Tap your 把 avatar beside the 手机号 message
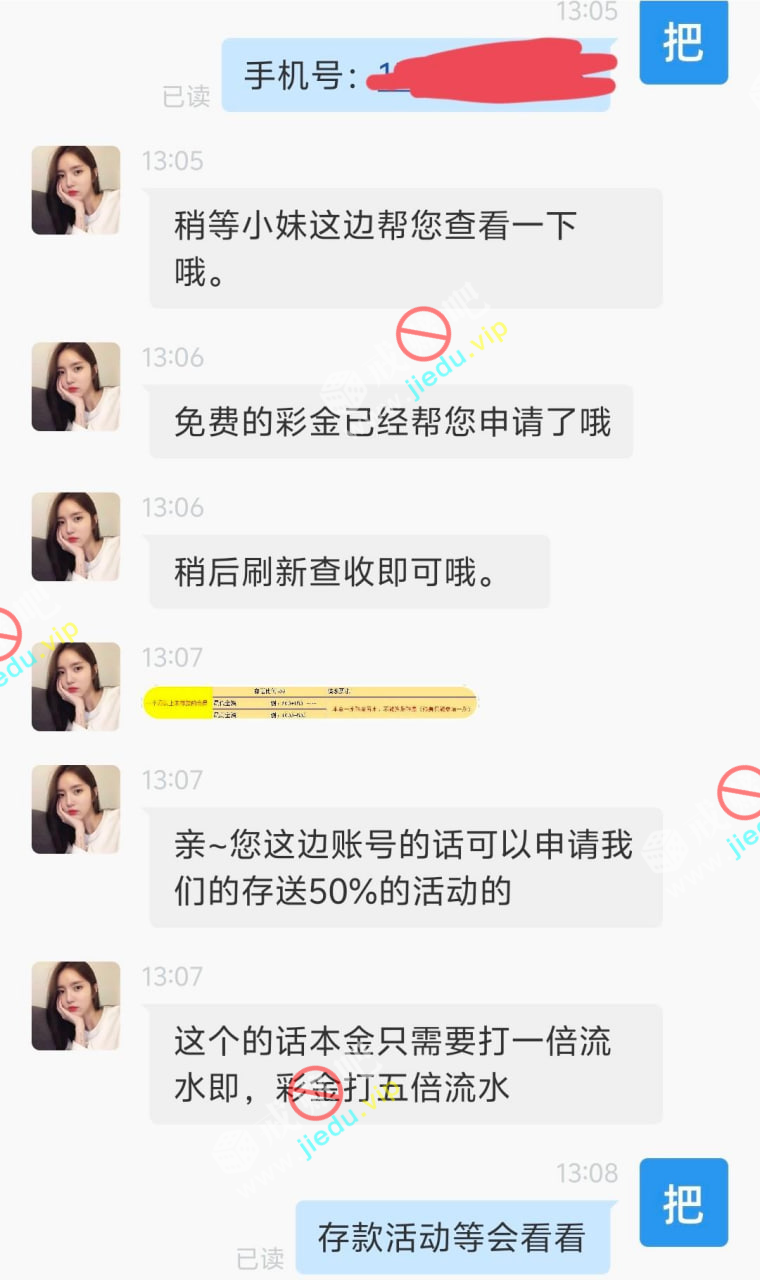760x1280 pixels. click(x=683, y=42)
